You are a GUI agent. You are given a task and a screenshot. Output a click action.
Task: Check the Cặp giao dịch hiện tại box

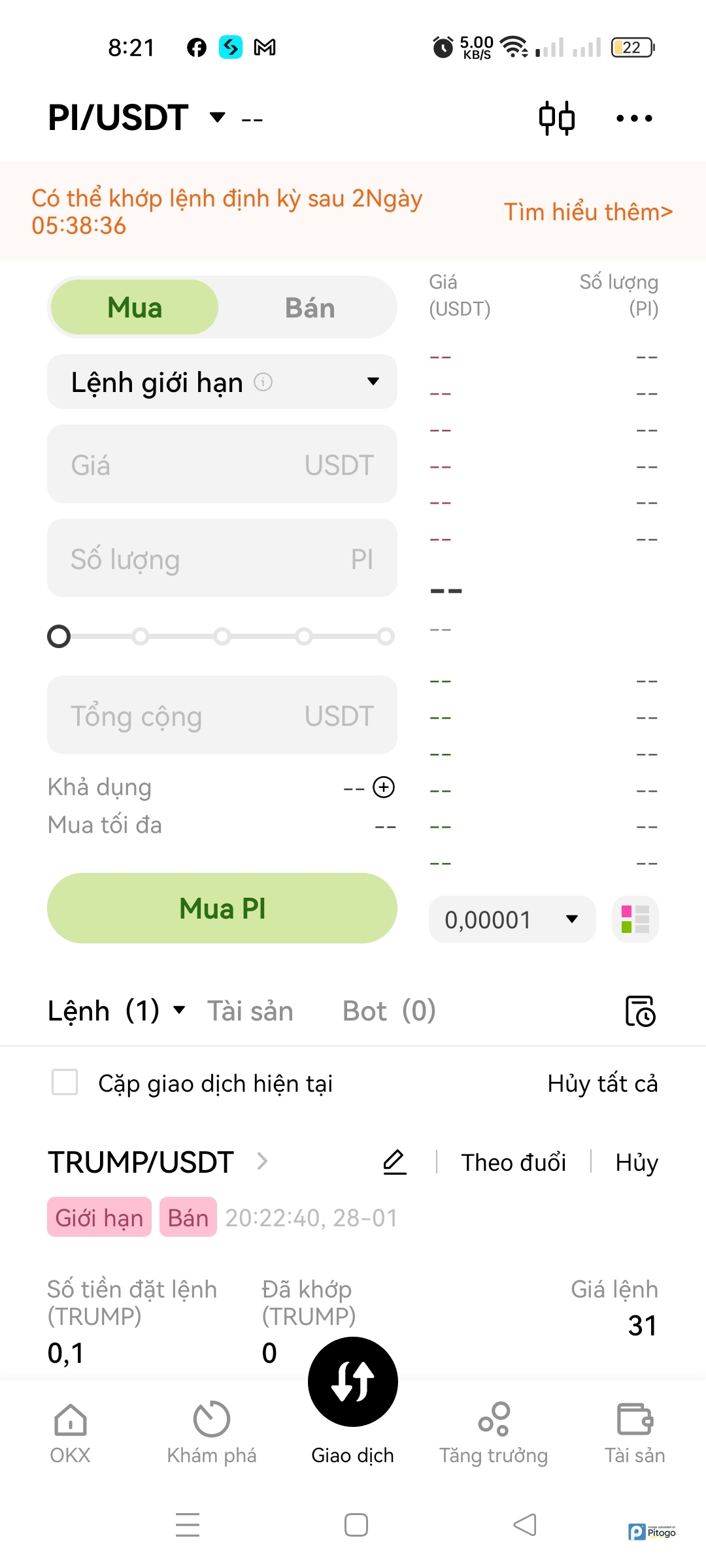(65, 1083)
